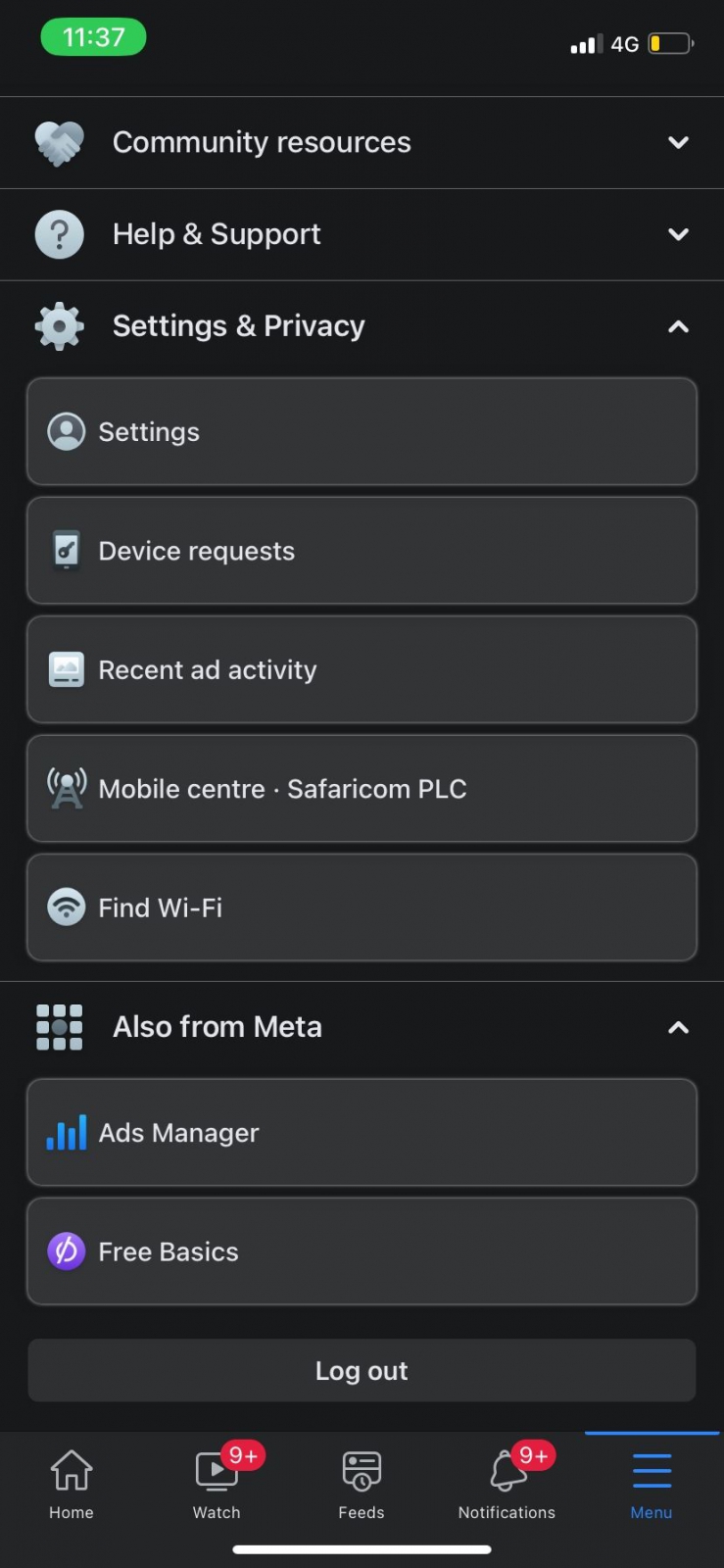Tap the Log out button
This screenshot has width=724, height=1568.
(x=361, y=1371)
